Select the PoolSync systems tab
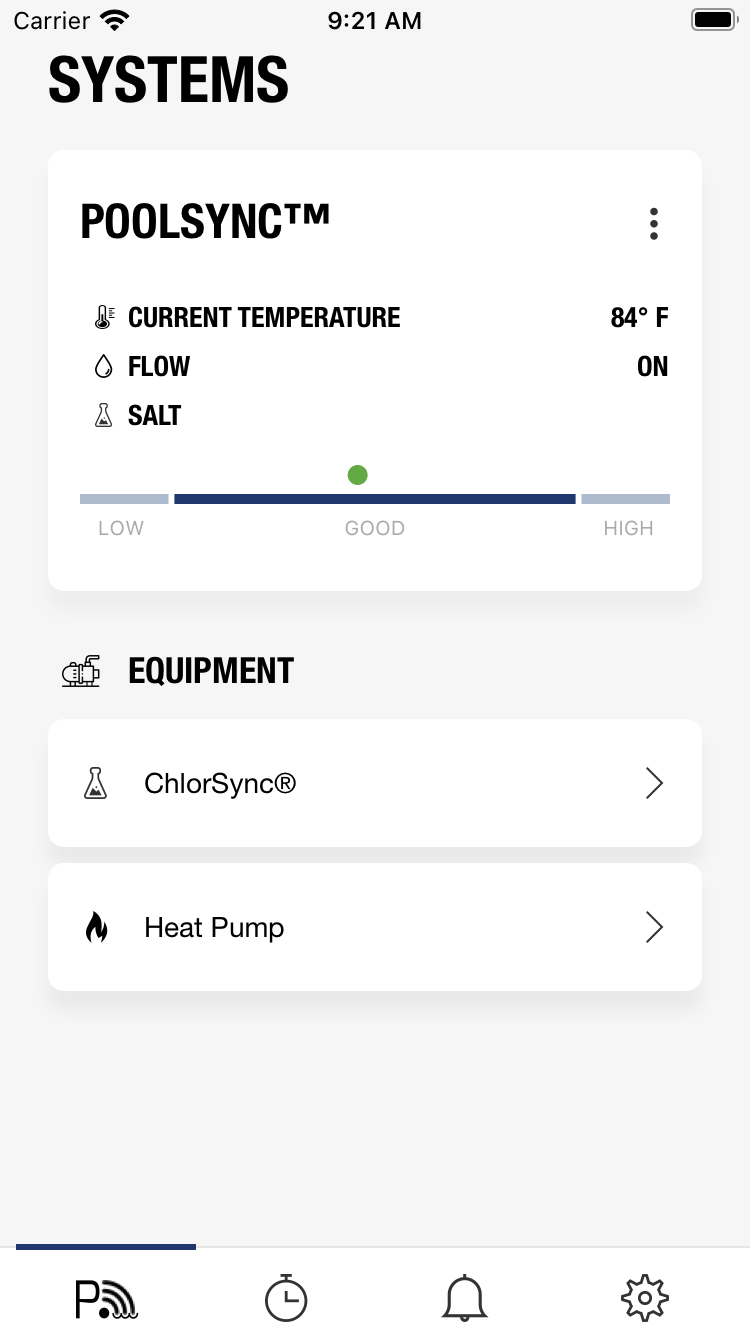This screenshot has height=1334, width=750. point(106,1298)
